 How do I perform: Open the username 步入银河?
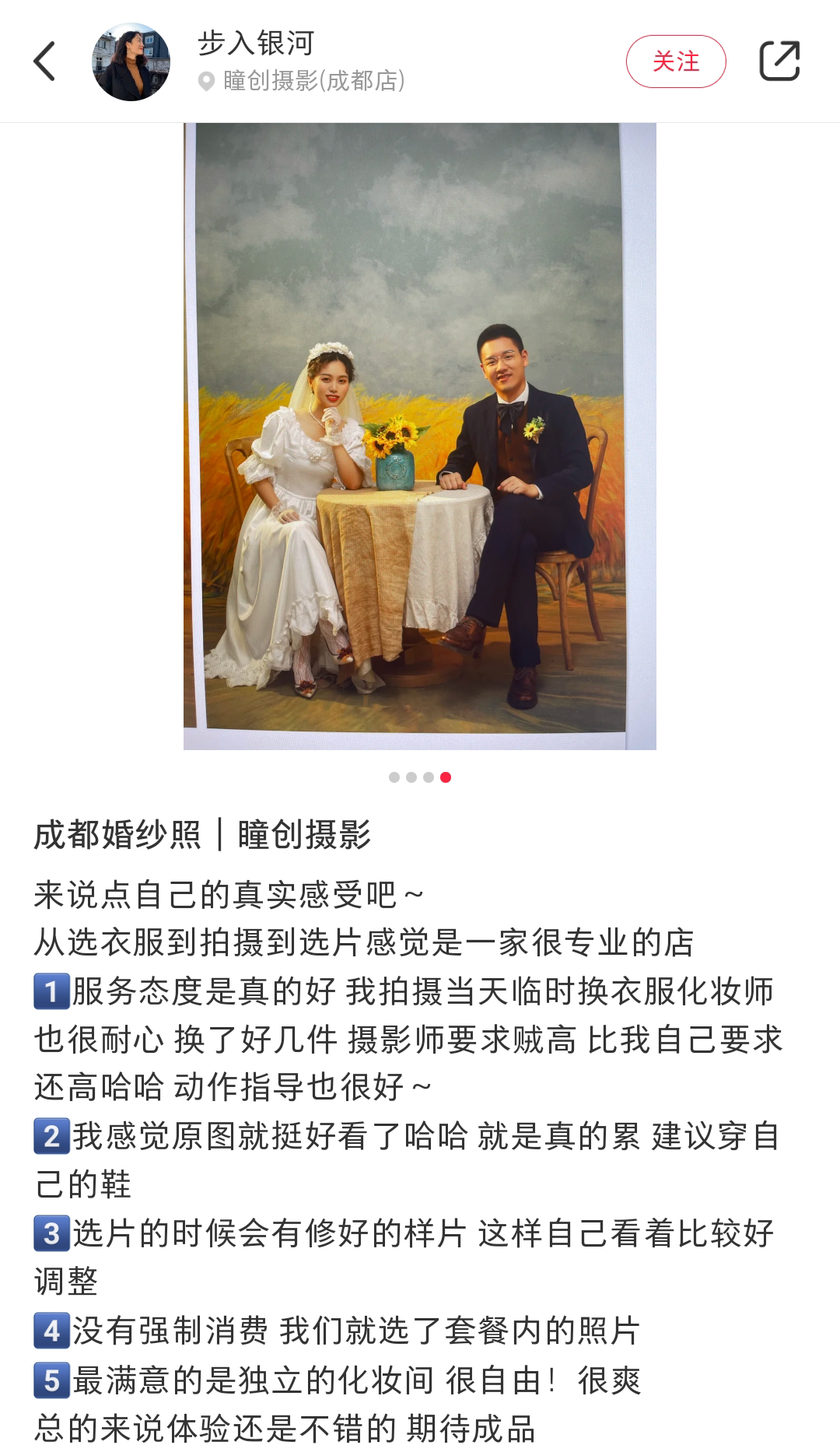coord(256,44)
